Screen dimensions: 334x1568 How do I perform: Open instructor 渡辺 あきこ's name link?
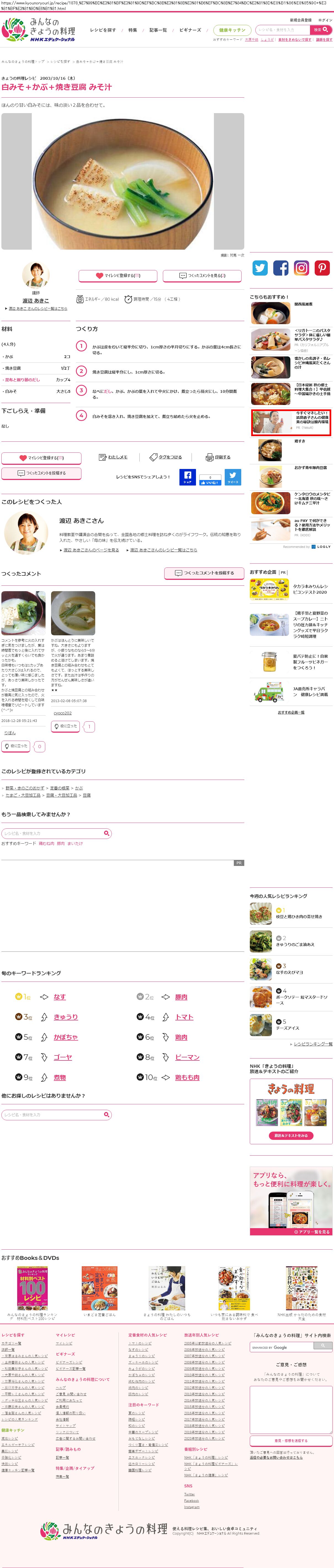pos(36,301)
